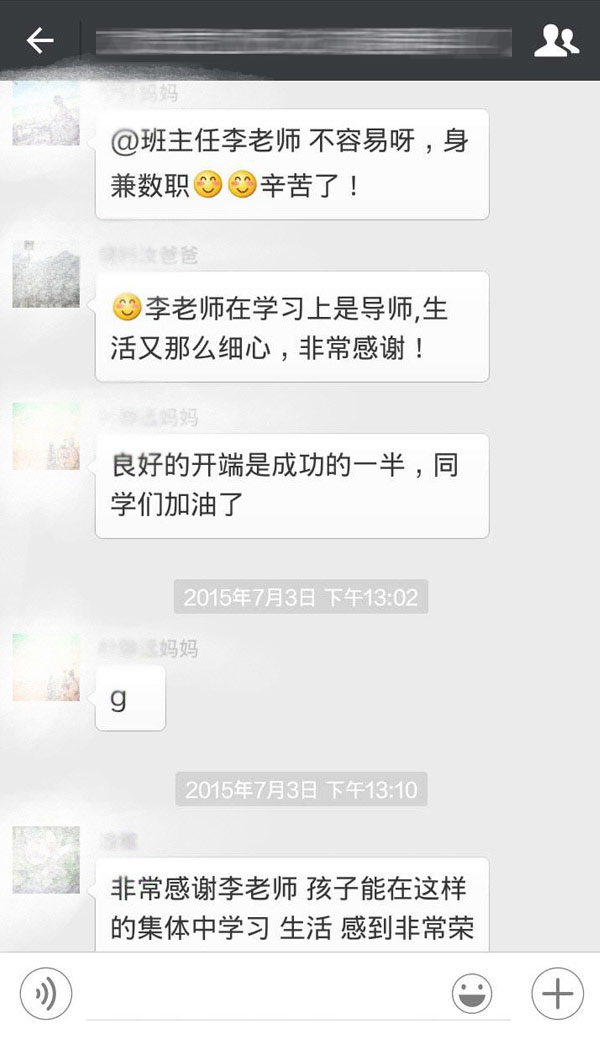Switch to voice message input
Viewport: 600px width, 1058px height.
tap(45, 994)
